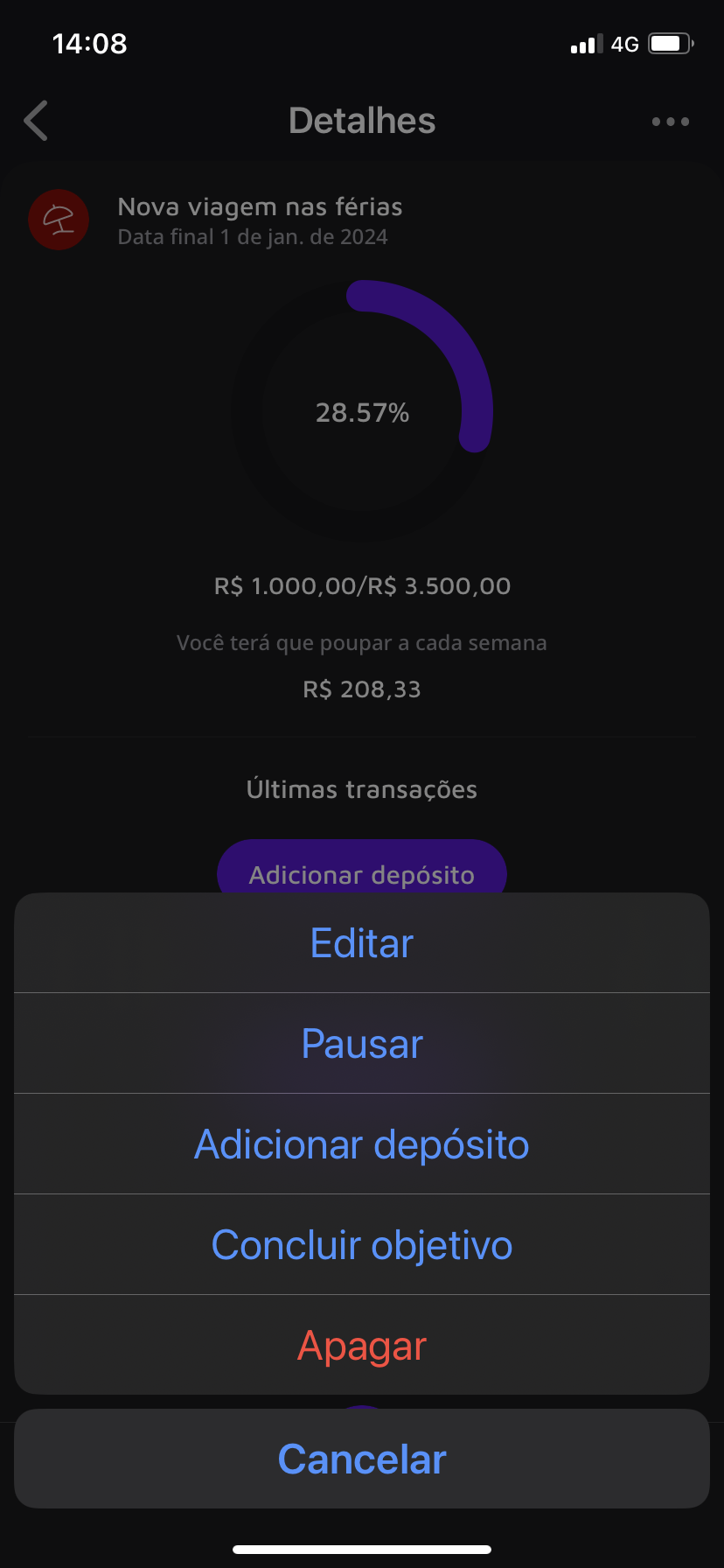Dismiss the sheet with Cancelar

362,1459
